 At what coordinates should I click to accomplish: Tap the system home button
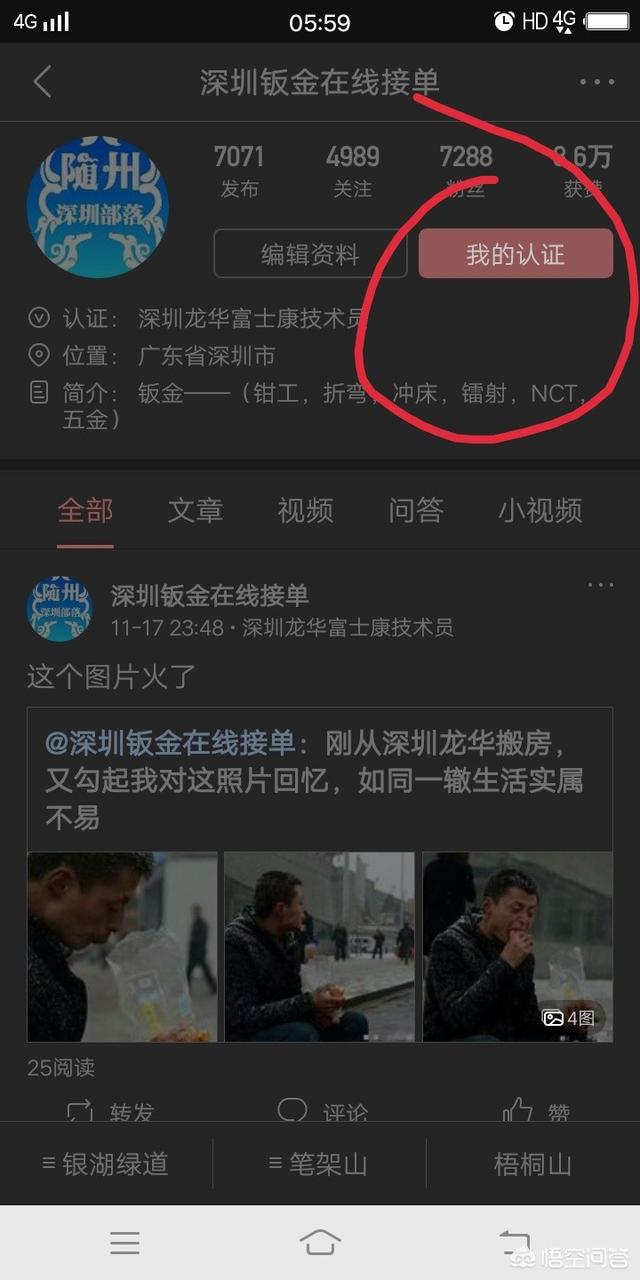coord(319,1243)
